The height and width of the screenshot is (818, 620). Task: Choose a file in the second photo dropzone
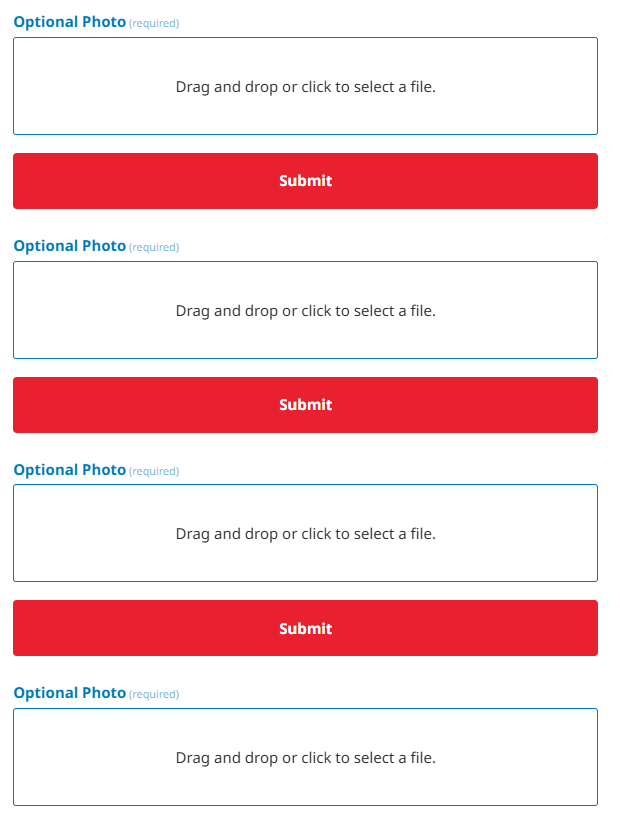(305, 310)
